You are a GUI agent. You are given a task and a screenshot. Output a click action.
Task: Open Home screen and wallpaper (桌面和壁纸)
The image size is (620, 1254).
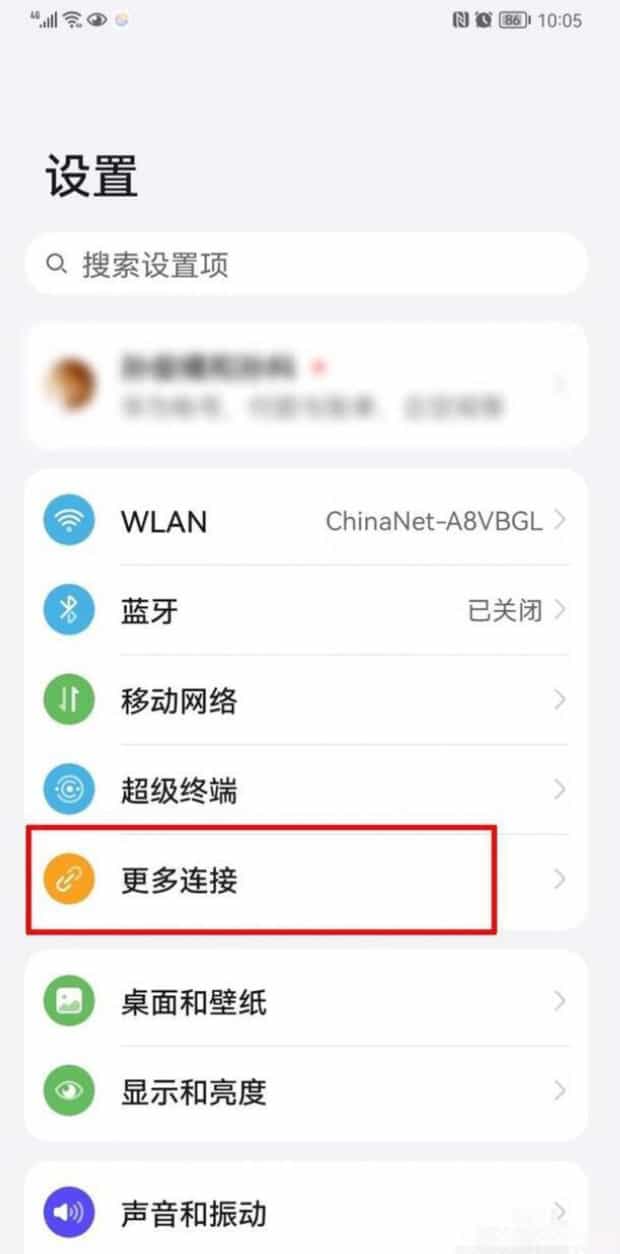(x=306, y=1001)
